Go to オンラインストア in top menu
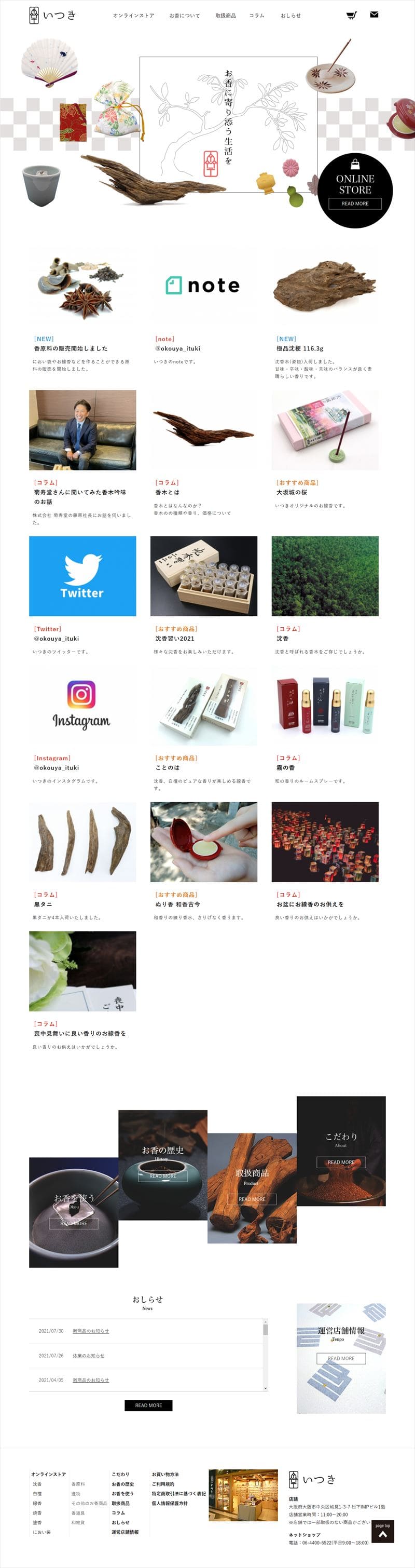Viewport: 415px width, 1568px height. coord(133,16)
